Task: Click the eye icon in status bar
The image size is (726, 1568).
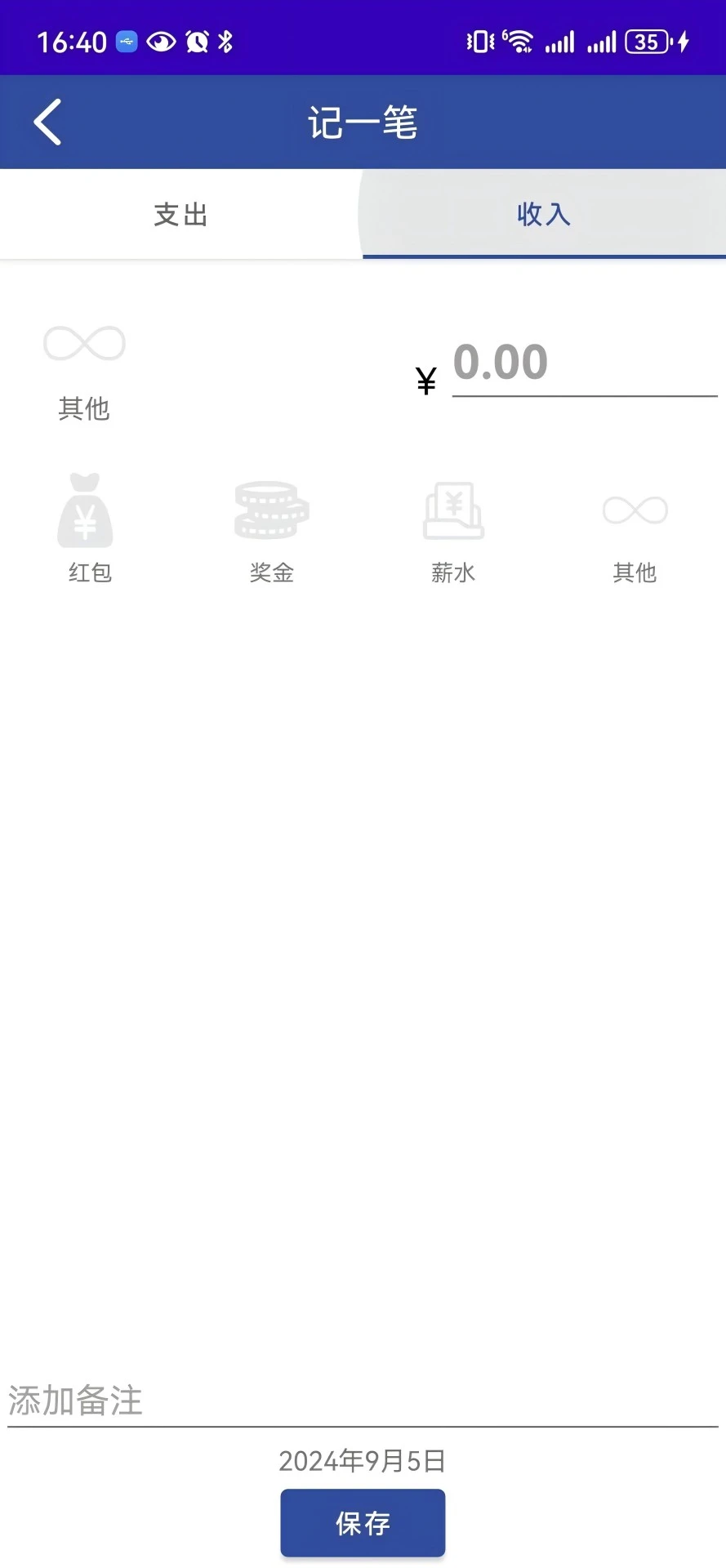Action: 160,41
